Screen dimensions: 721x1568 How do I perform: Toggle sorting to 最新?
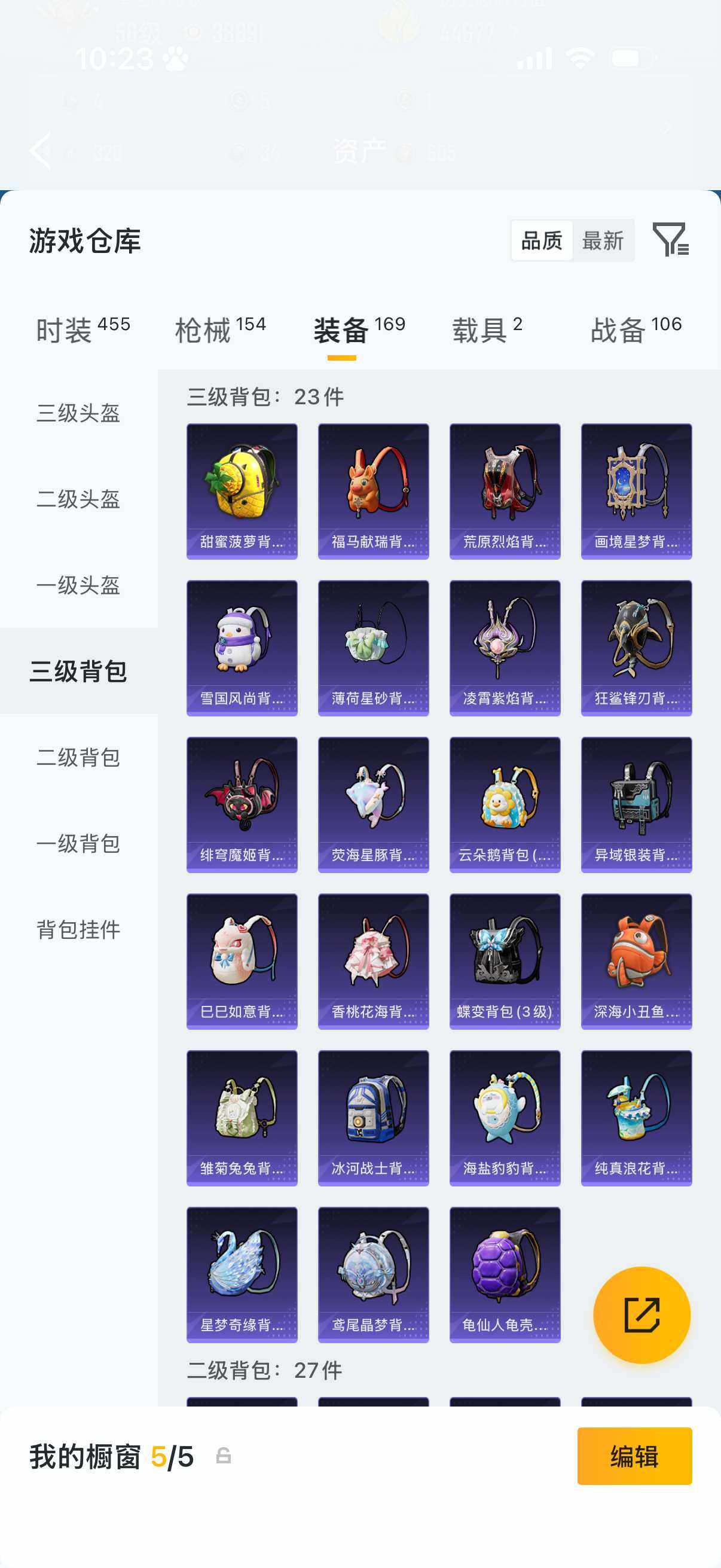[603, 241]
